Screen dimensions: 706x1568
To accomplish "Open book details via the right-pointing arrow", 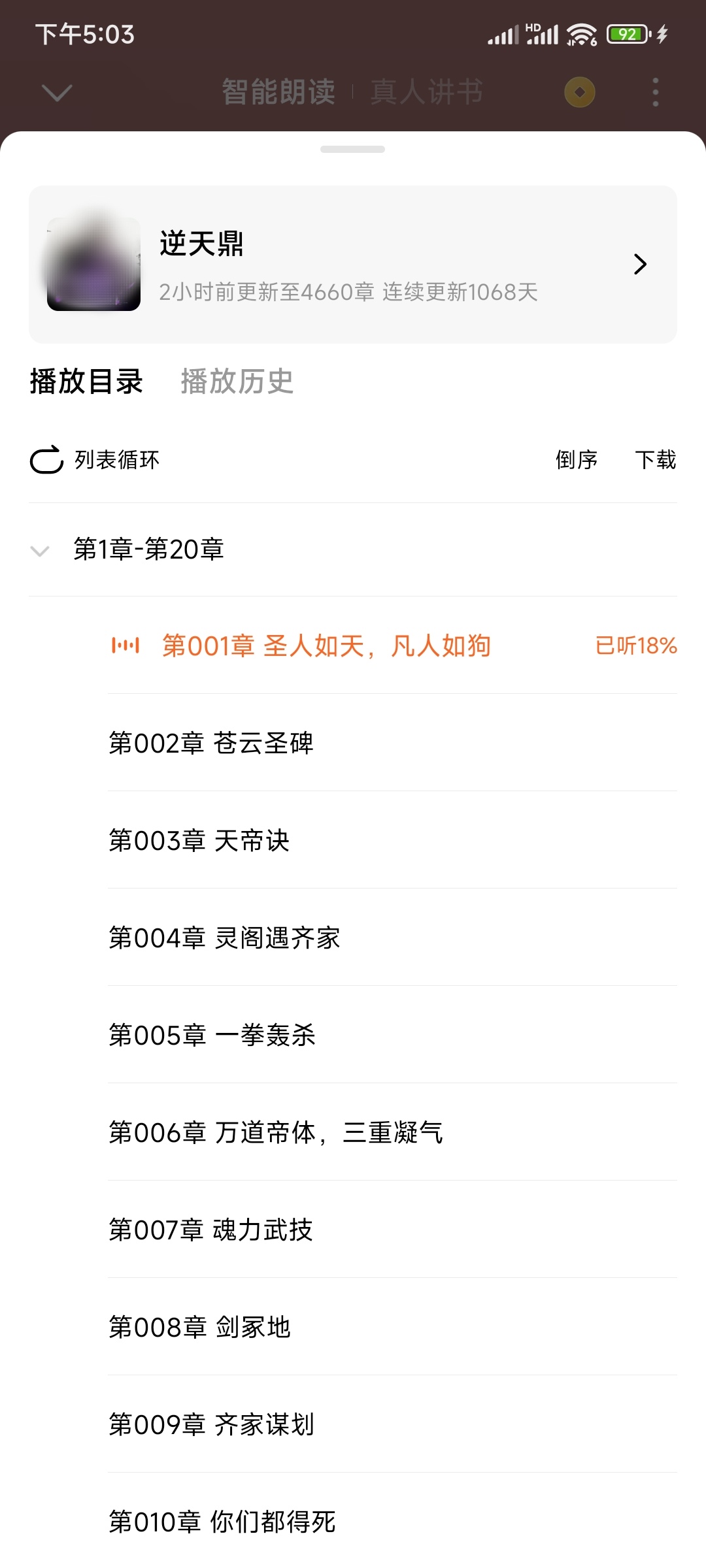I will click(639, 264).
